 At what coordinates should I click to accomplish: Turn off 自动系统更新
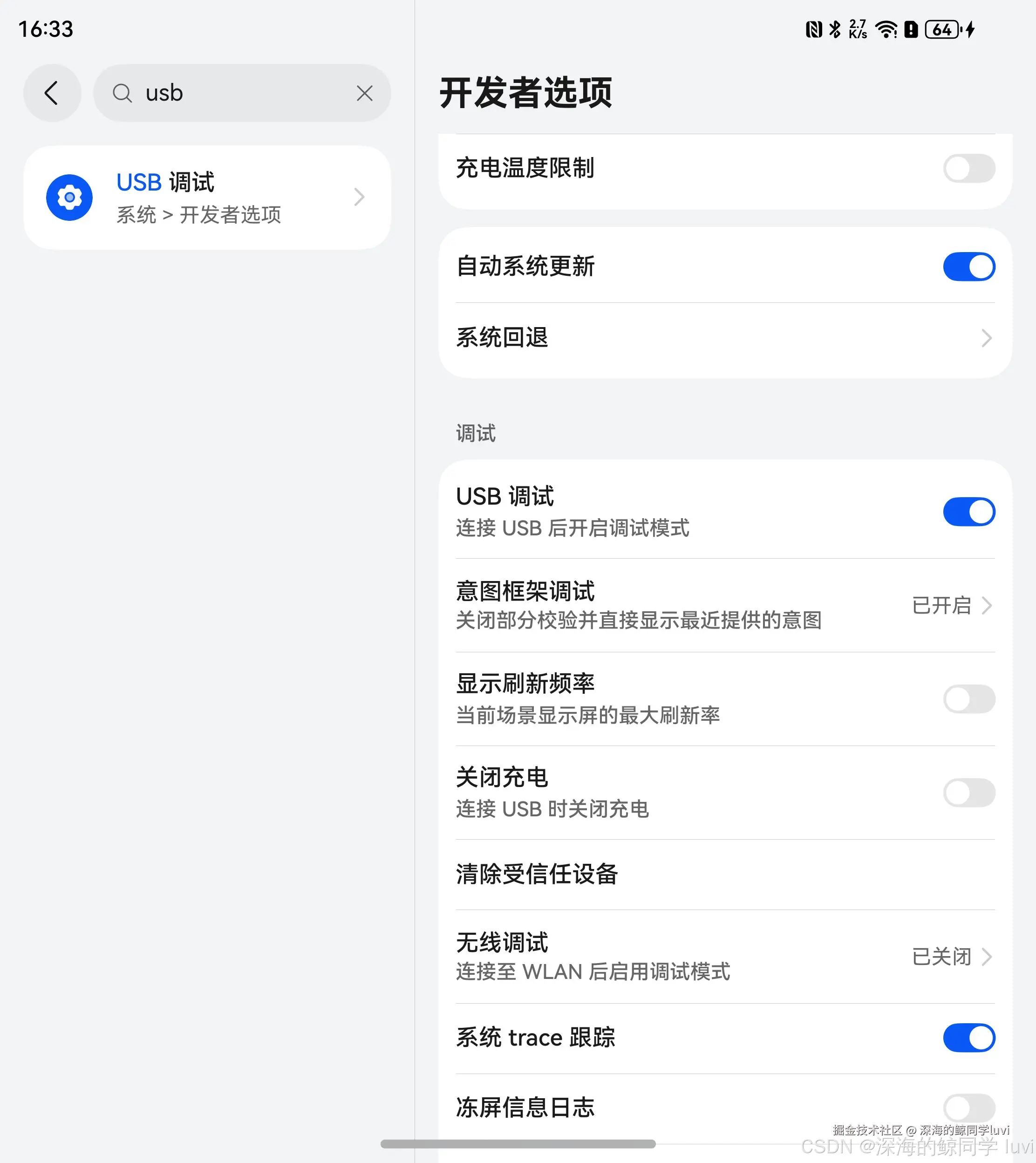tap(968, 267)
